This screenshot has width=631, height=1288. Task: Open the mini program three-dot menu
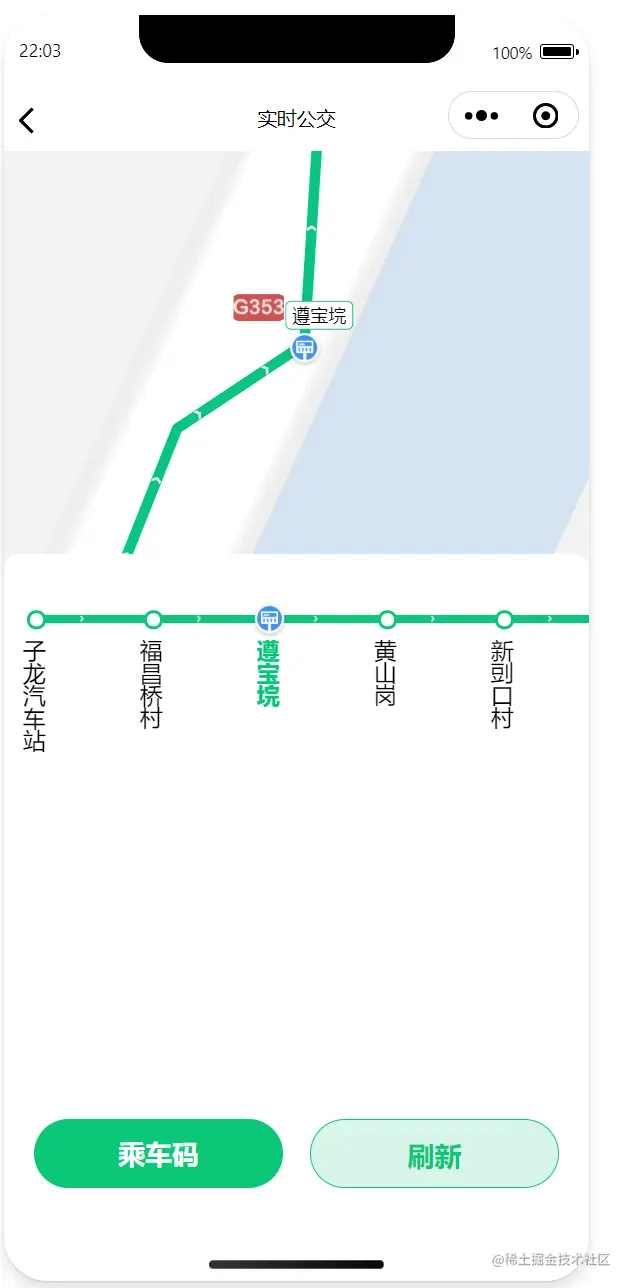[482, 116]
